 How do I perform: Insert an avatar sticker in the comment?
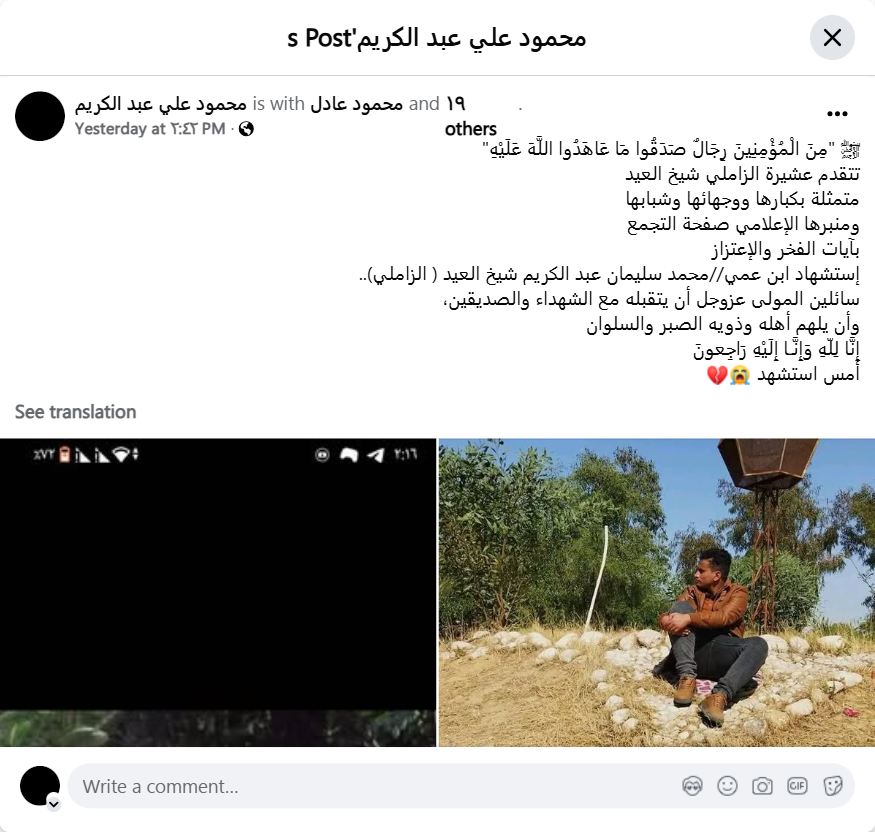pos(692,786)
